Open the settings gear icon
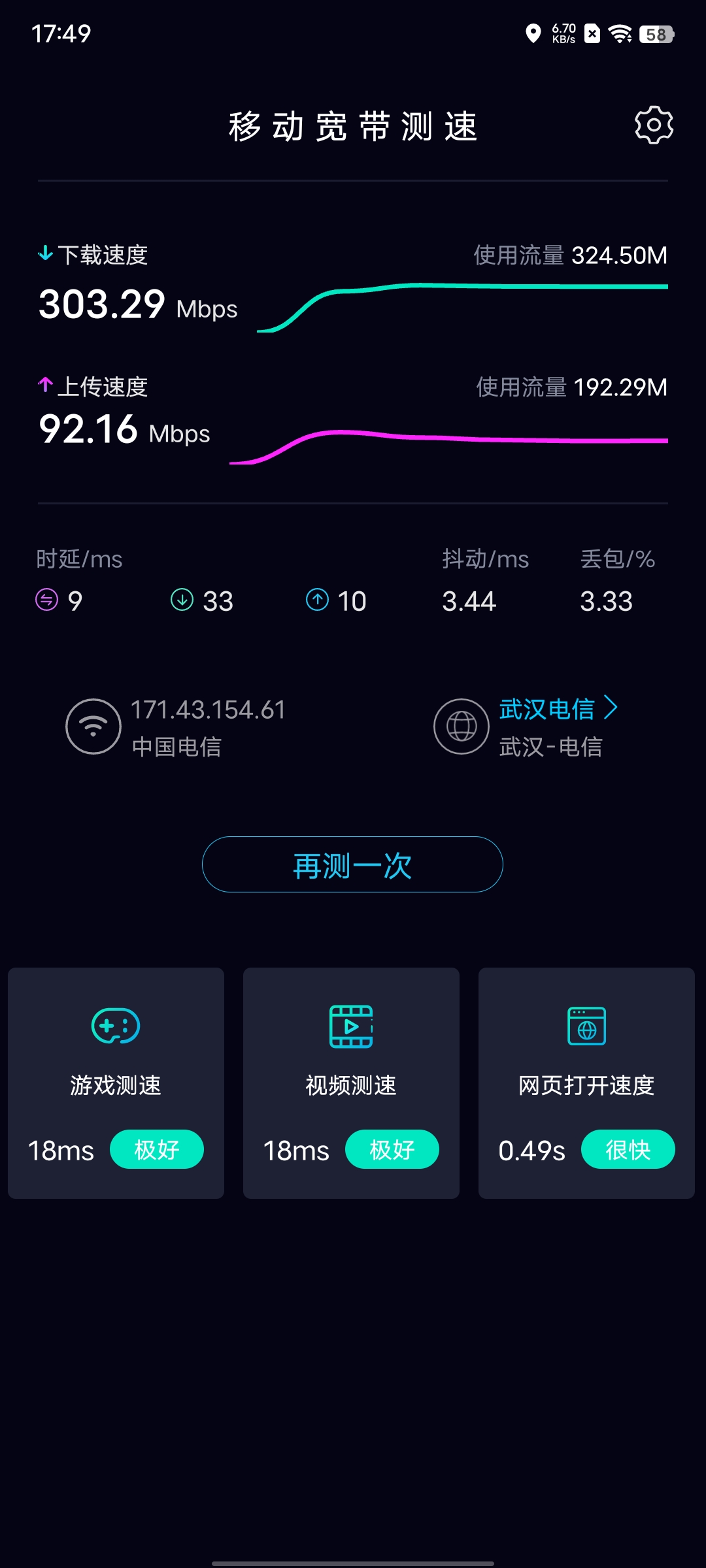 coord(654,125)
